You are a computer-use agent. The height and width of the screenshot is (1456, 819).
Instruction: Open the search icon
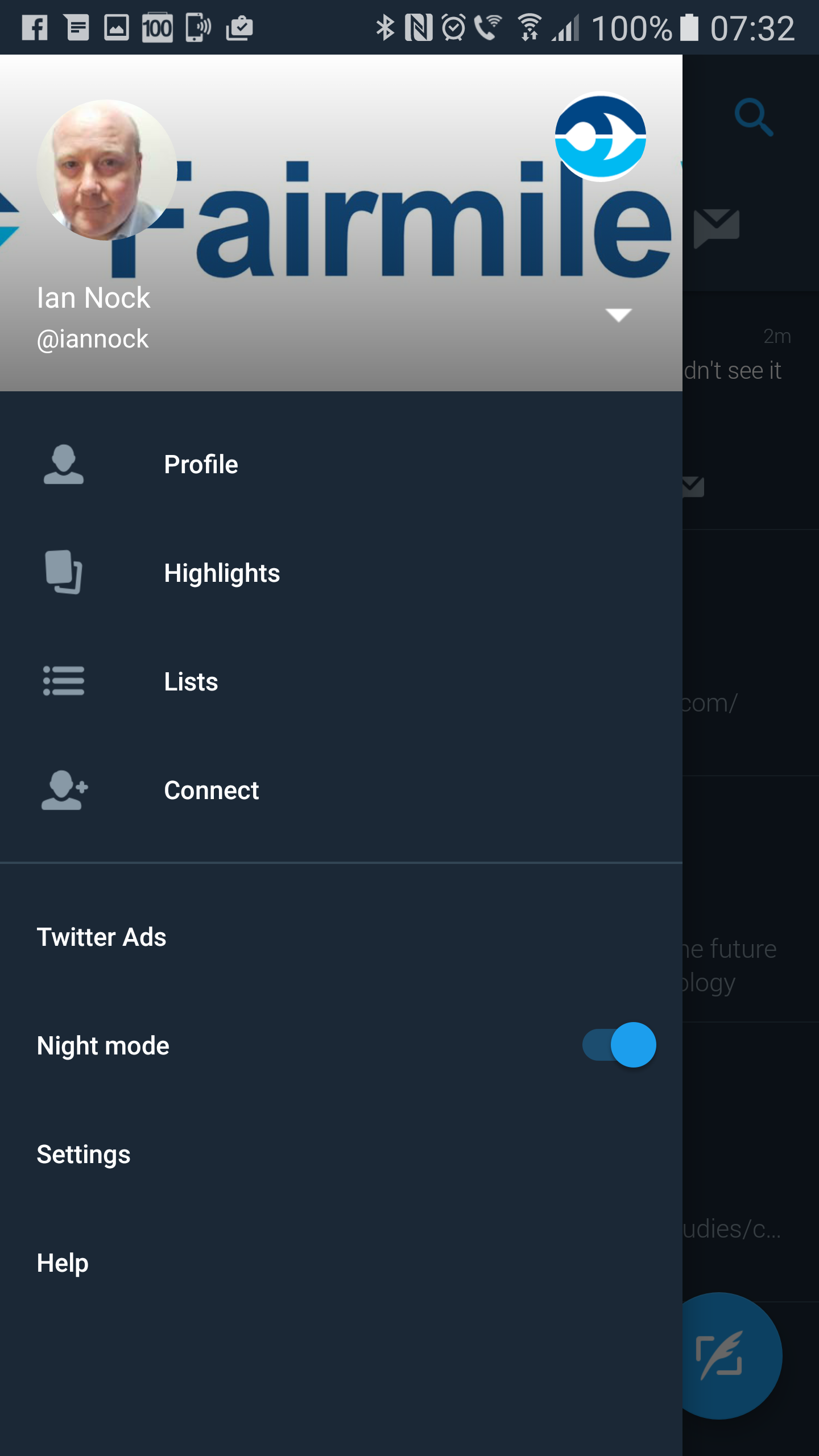pyautogui.click(x=753, y=117)
